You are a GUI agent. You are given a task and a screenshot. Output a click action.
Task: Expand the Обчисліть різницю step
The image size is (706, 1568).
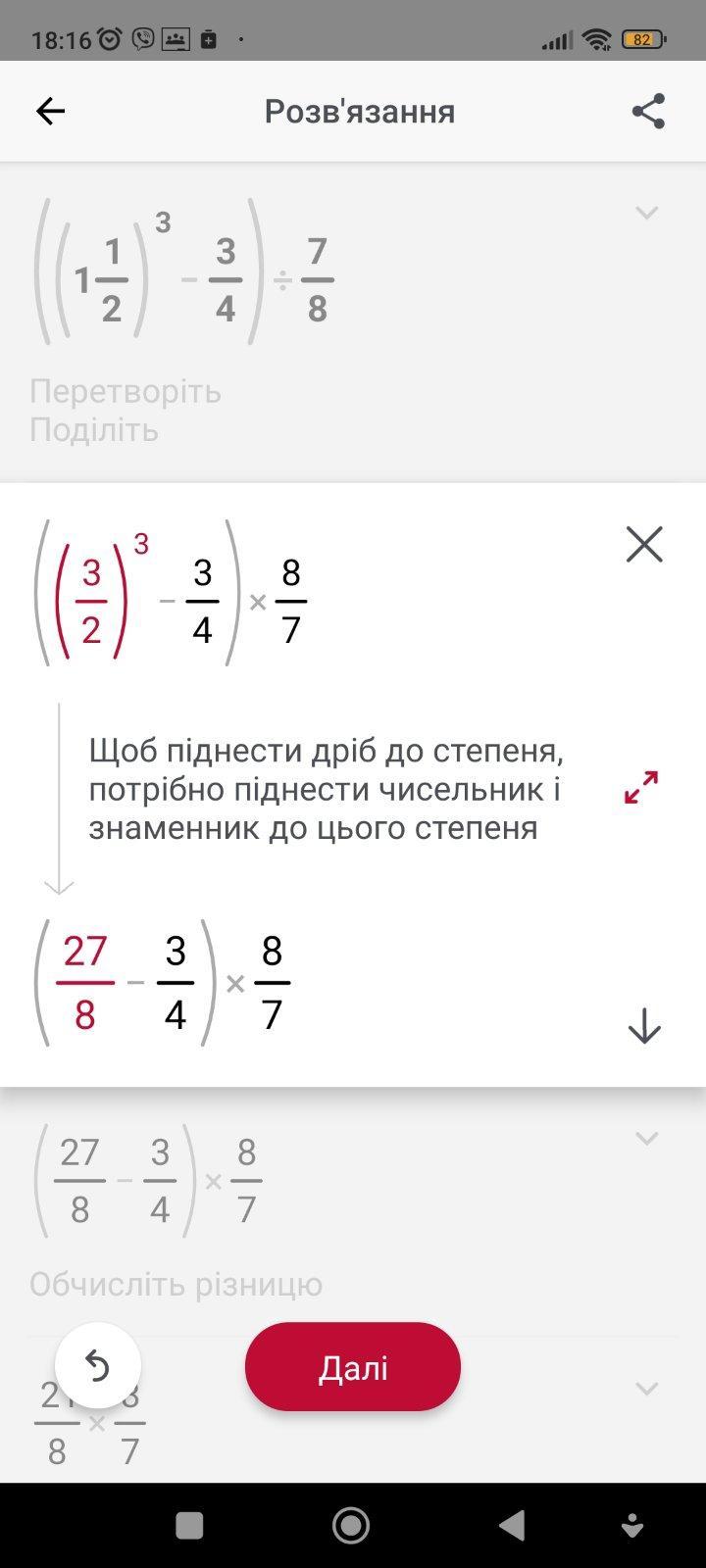[646, 1139]
